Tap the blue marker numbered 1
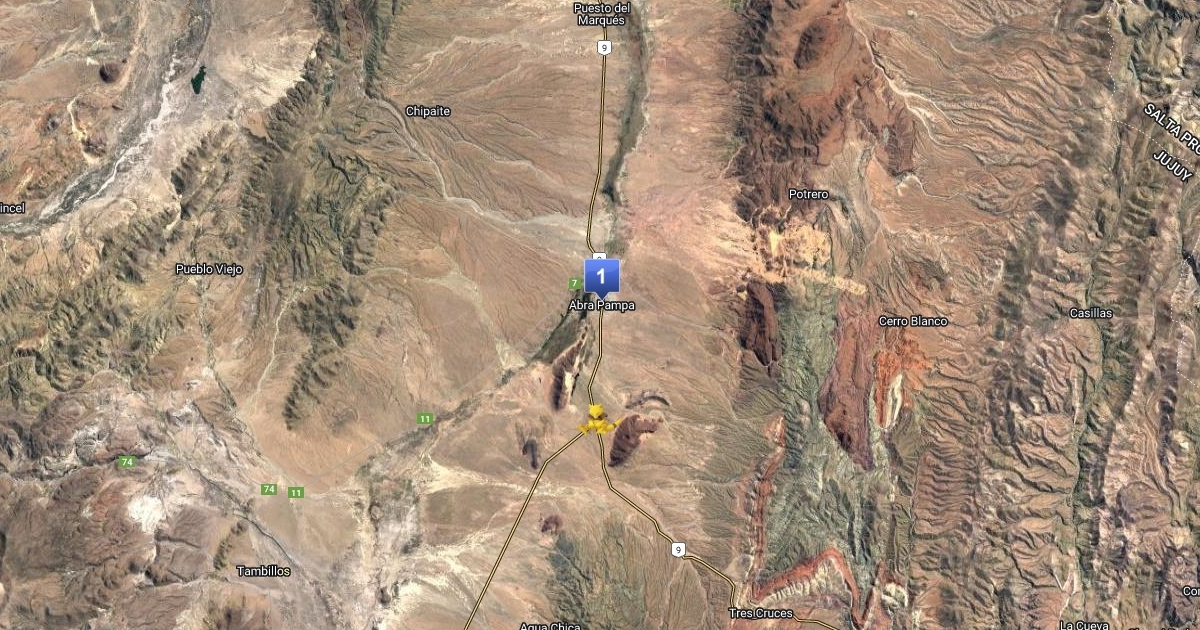The width and height of the screenshot is (1200, 630). [601, 275]
